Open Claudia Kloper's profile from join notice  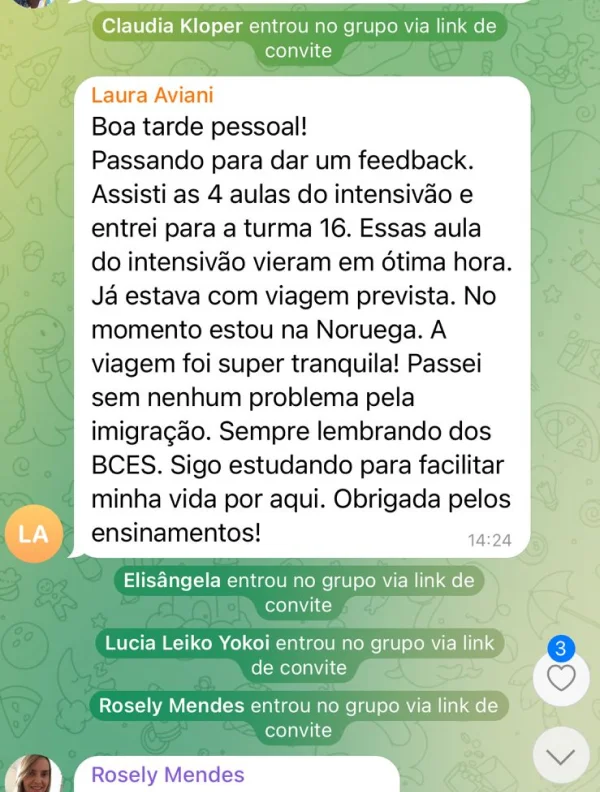pyautogui.click(x=172, y=27)
